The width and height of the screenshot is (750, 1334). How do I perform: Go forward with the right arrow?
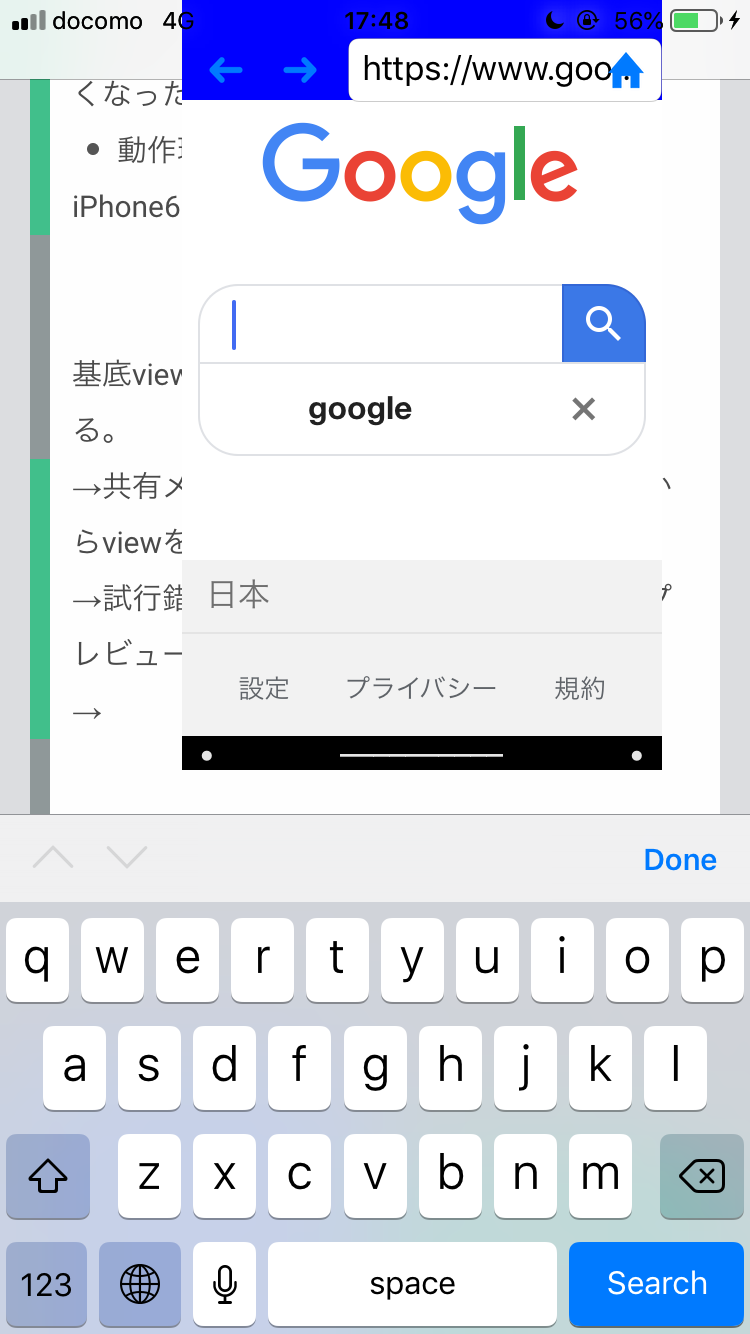point(300,70)
